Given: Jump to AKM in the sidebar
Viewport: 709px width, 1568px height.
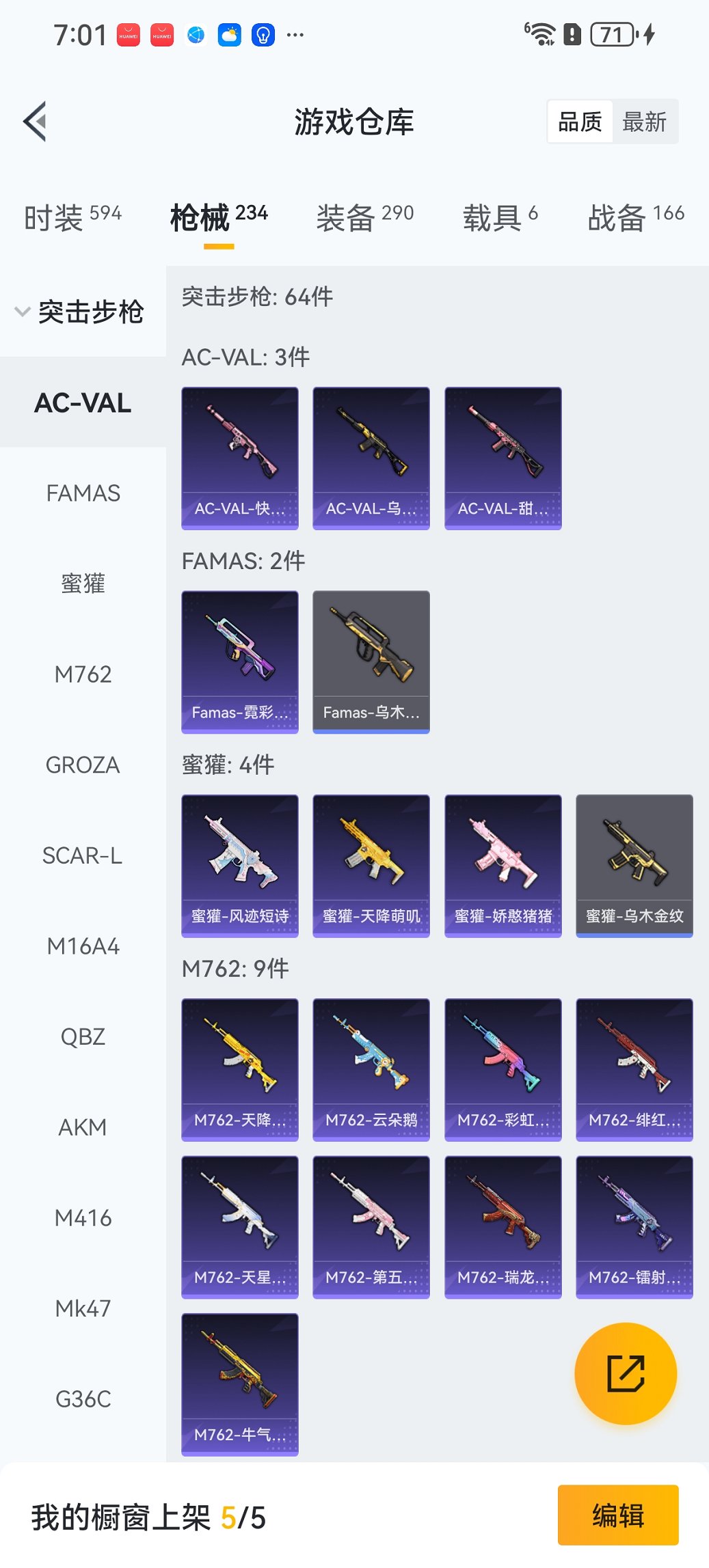Looking at the screenshot, I should tap(83, 1127).
